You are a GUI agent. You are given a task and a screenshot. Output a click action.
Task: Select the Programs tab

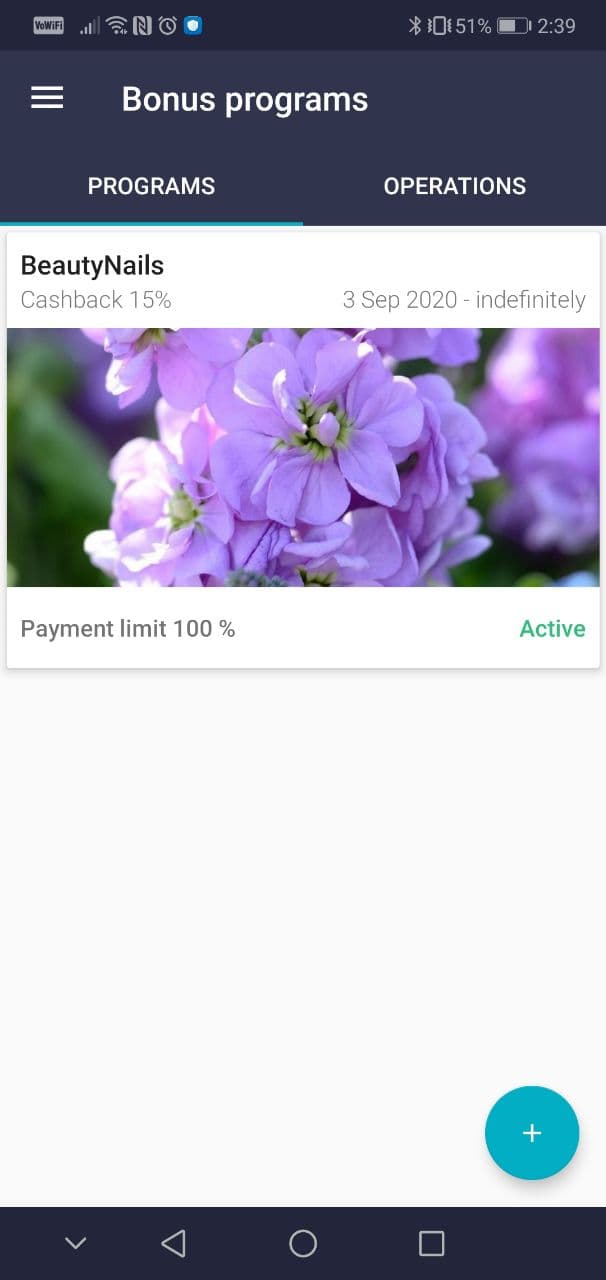[151, 186]
